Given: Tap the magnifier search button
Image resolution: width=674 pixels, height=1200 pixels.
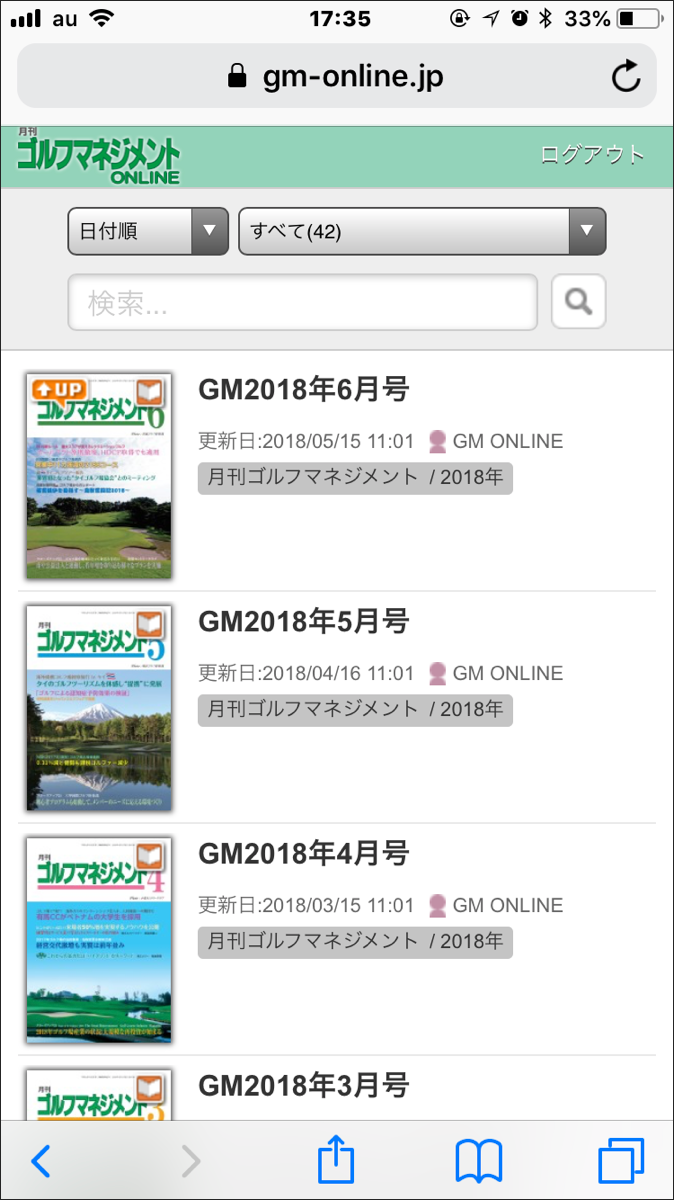Looking at the screenshot, I should [x=578, y=301].
